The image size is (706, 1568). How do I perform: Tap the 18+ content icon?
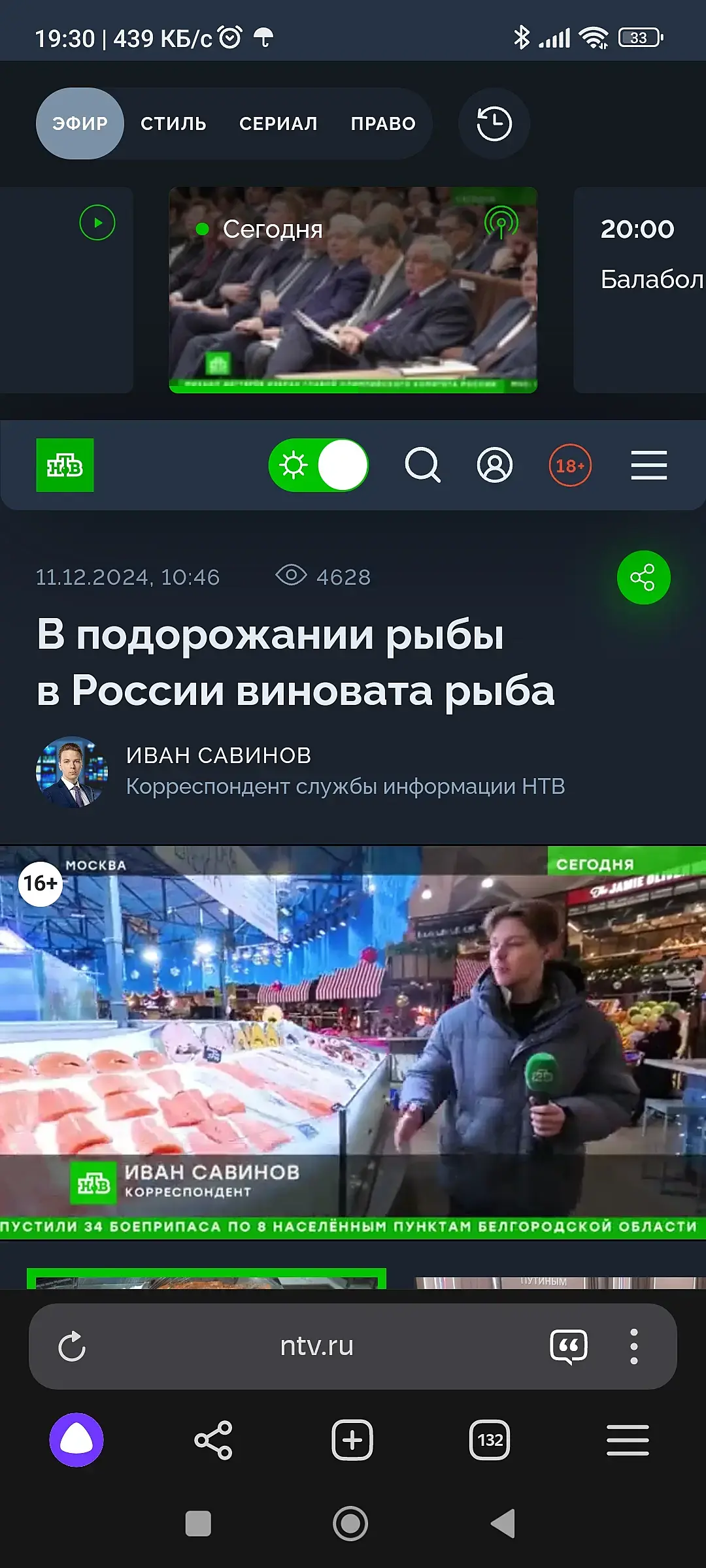pyautogui.click(x=570, y=465)
